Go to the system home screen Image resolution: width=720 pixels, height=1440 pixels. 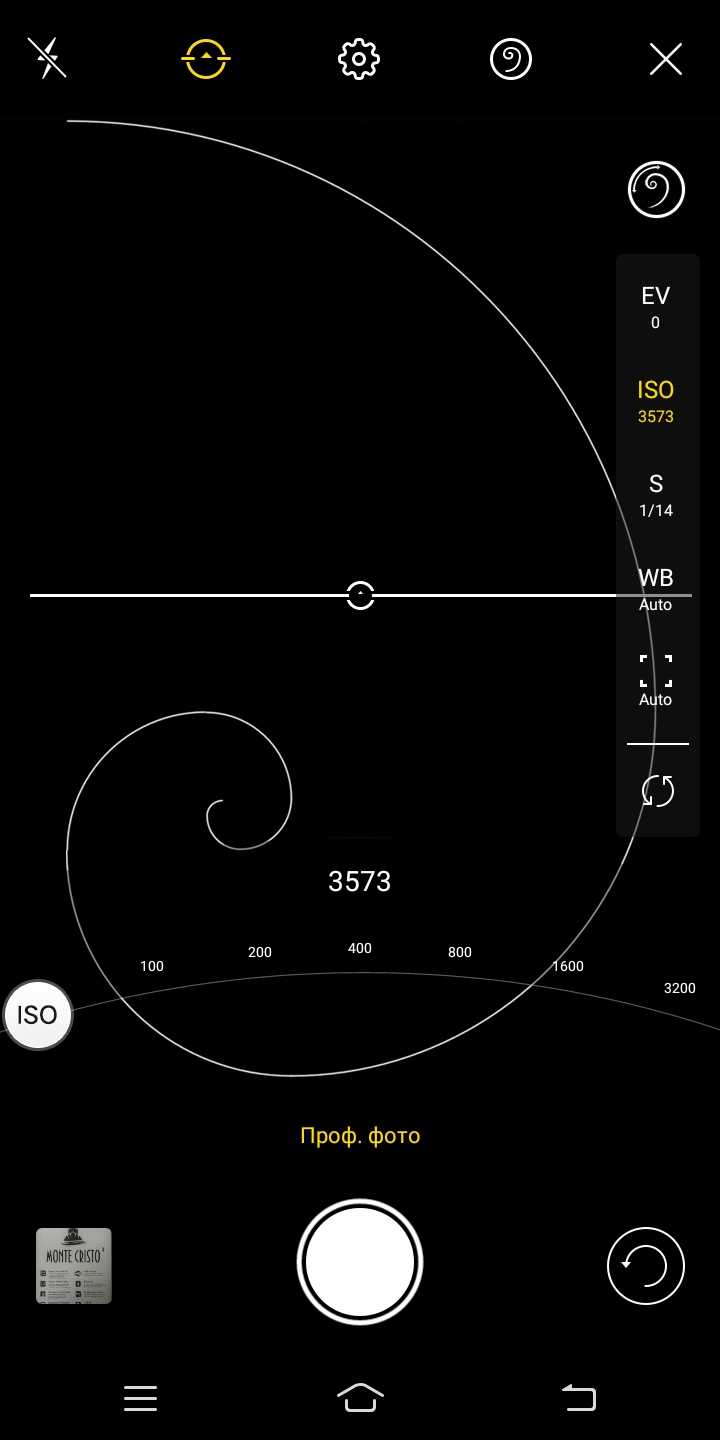[x=360, y=1397]
